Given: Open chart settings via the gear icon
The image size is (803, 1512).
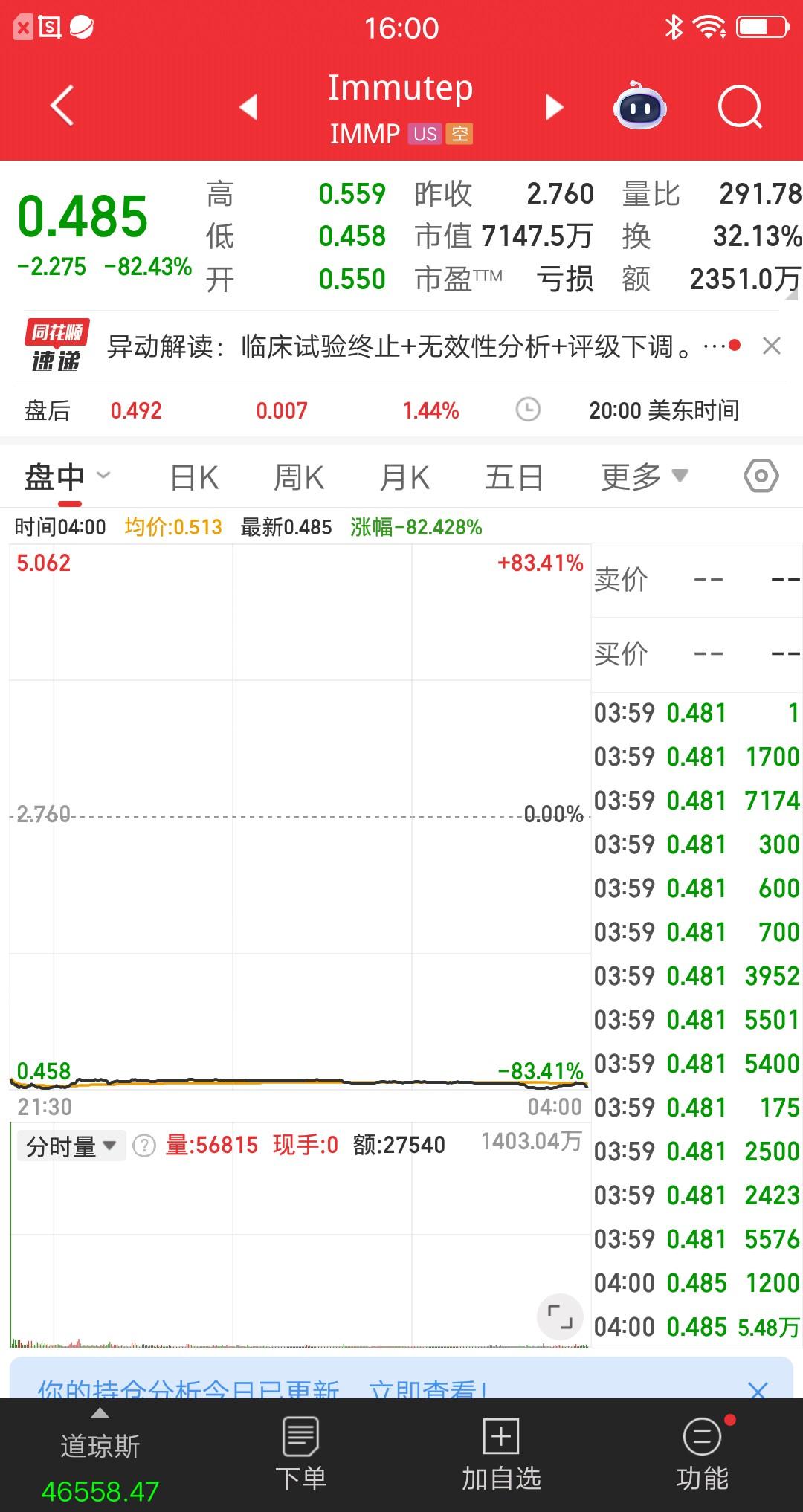Looking at the screenshot, I should pos(761,476).
